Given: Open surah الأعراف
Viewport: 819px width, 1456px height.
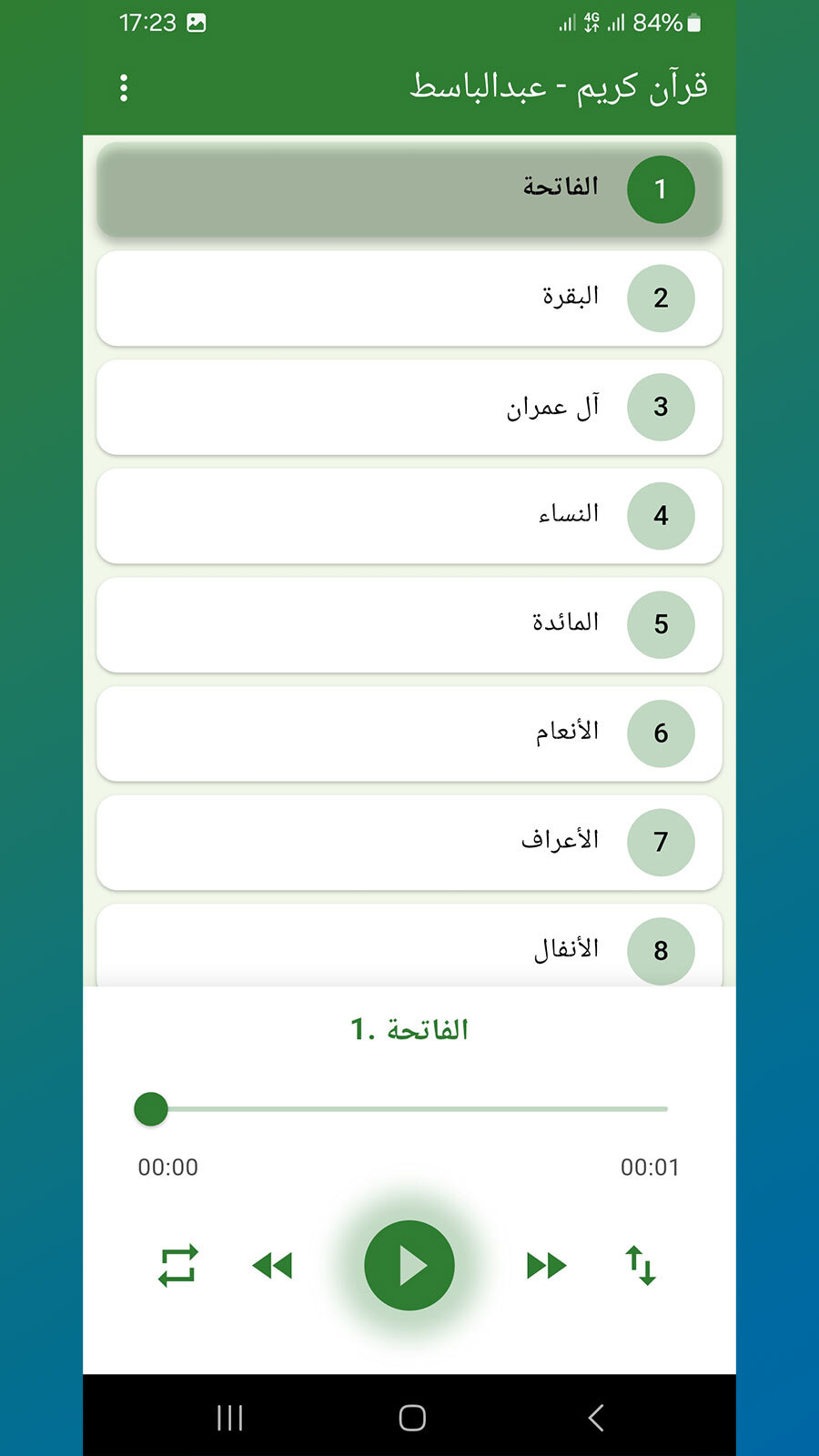Looking at the screenshot, I should 409,843.
